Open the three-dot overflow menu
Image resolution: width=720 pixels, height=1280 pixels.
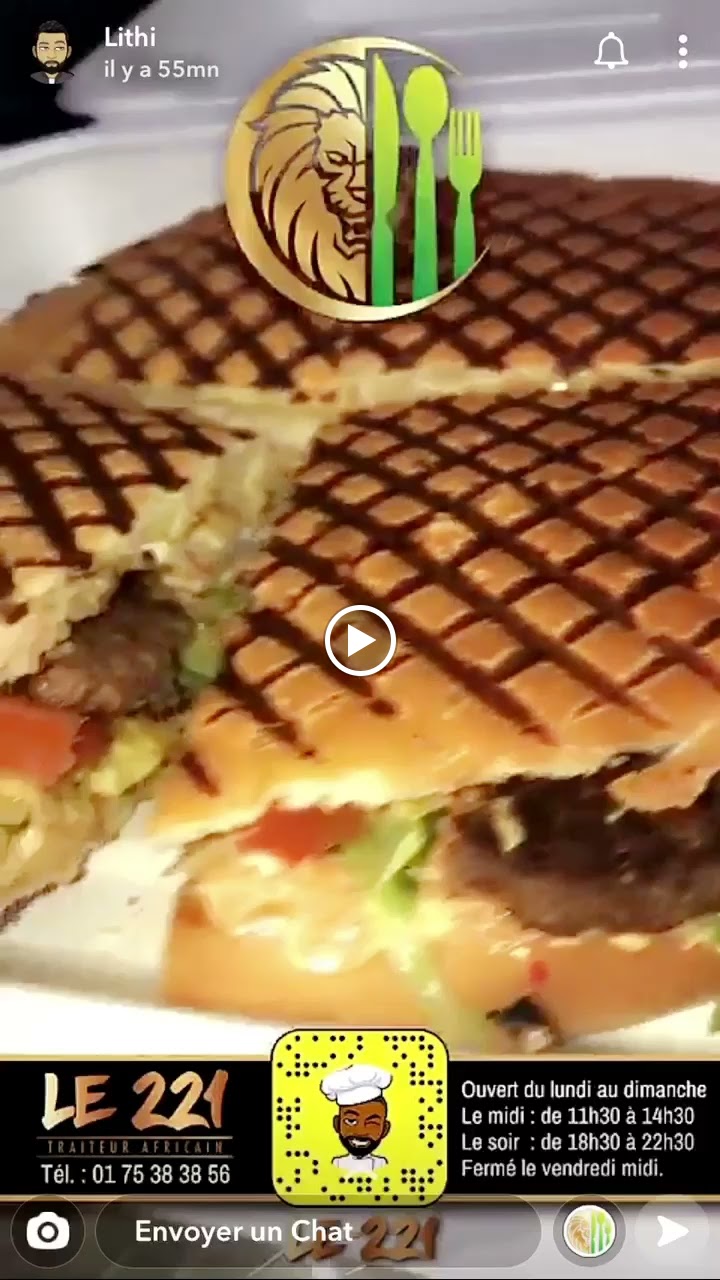click(682, 51)
